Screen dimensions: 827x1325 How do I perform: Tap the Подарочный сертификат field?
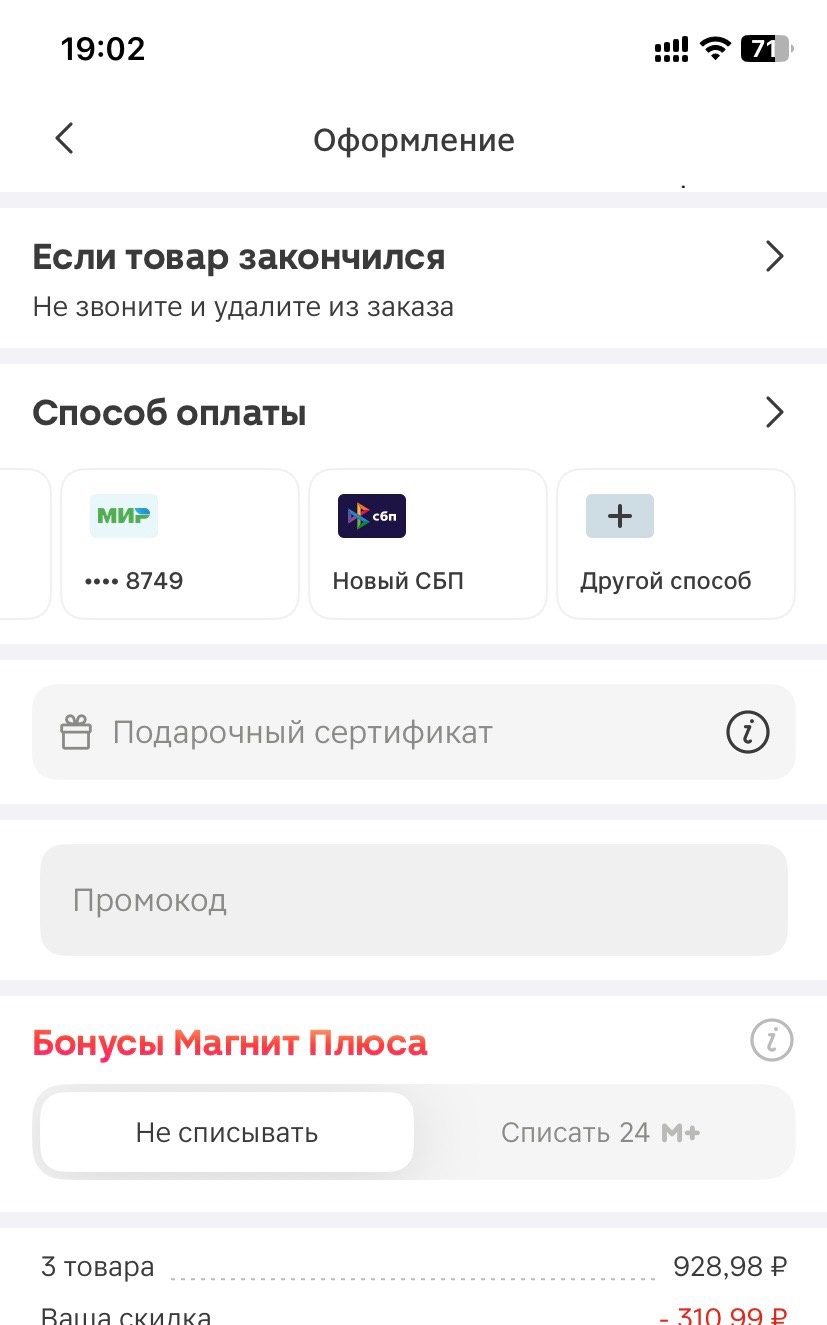[x=380, y=733]
